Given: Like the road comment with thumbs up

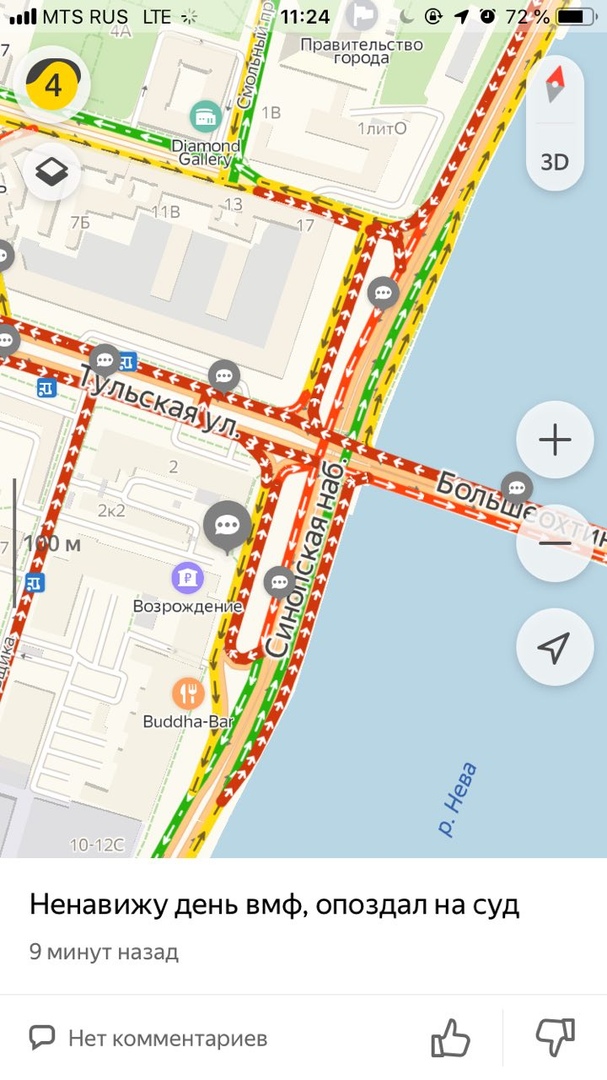Looking at the screenshot, I should (450, 1038).
